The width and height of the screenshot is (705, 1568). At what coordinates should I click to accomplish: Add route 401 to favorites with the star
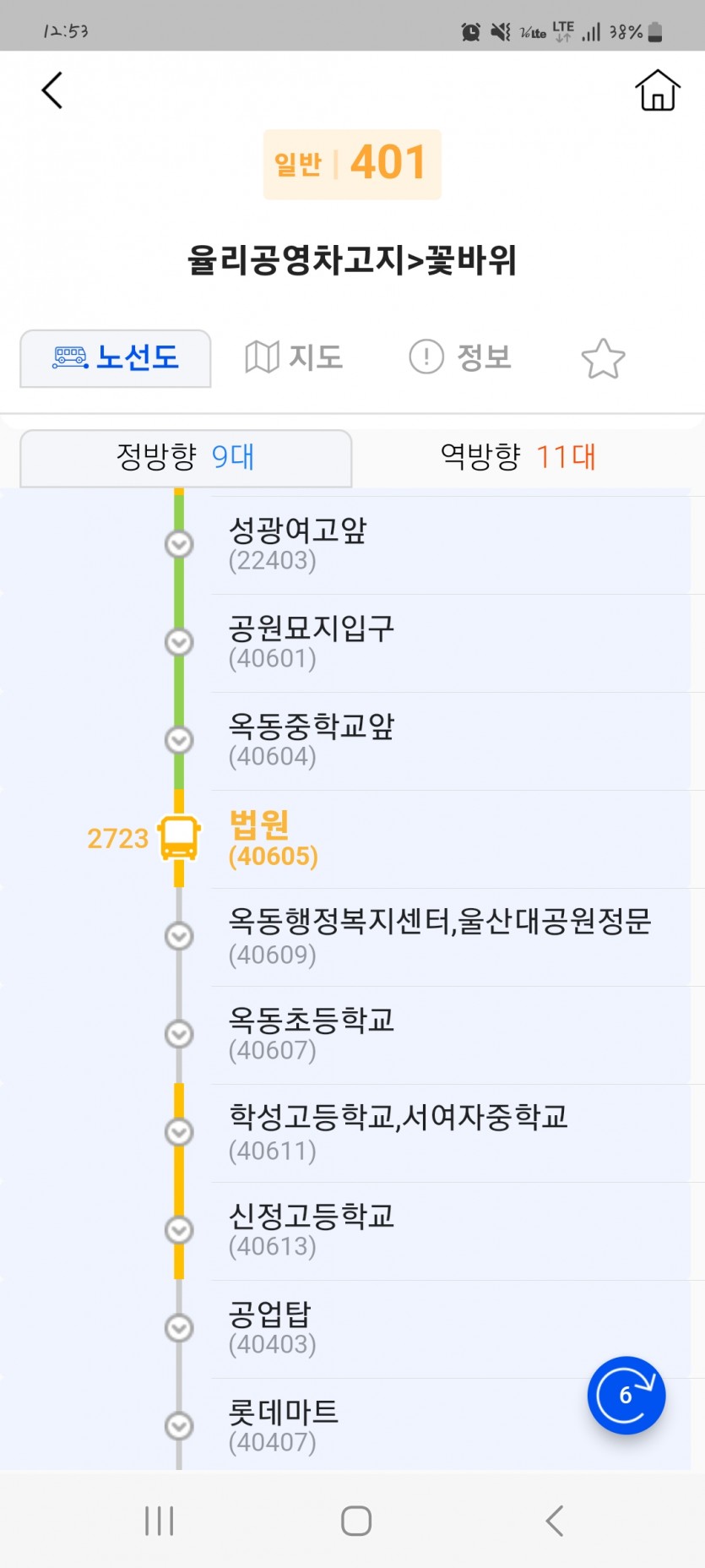point(603,359)
